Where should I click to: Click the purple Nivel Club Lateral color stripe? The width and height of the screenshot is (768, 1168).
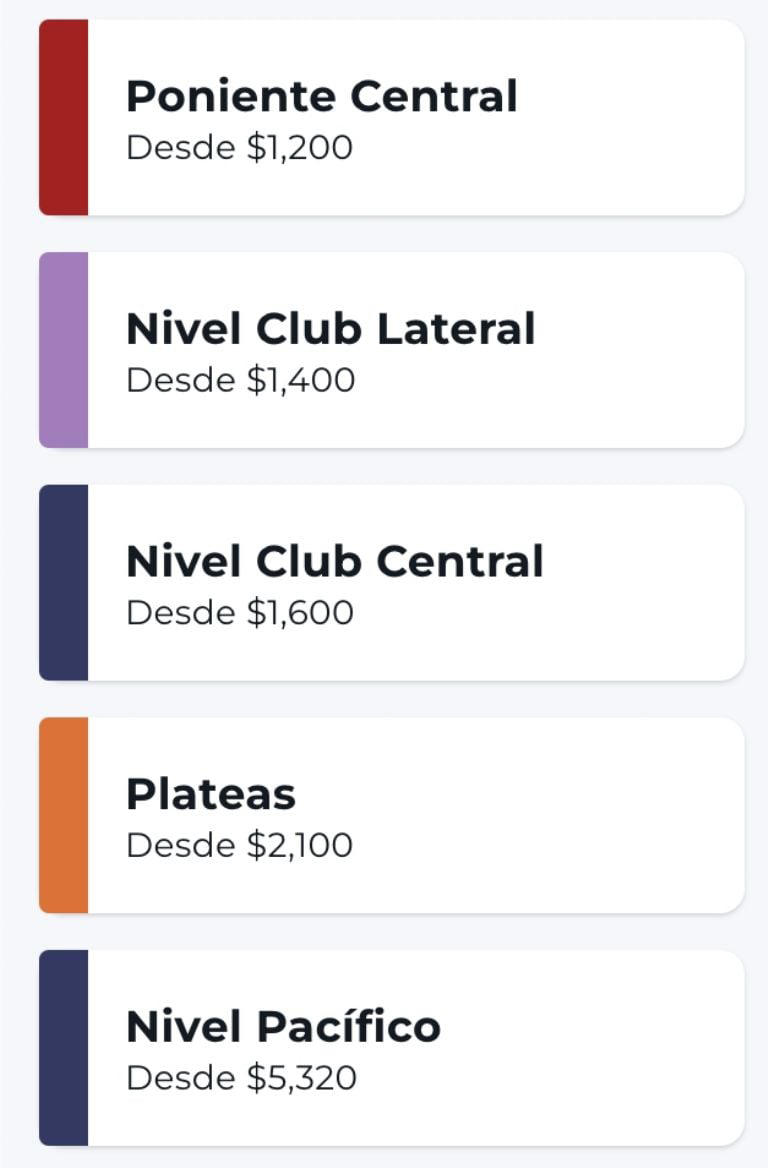pos(61,348)
